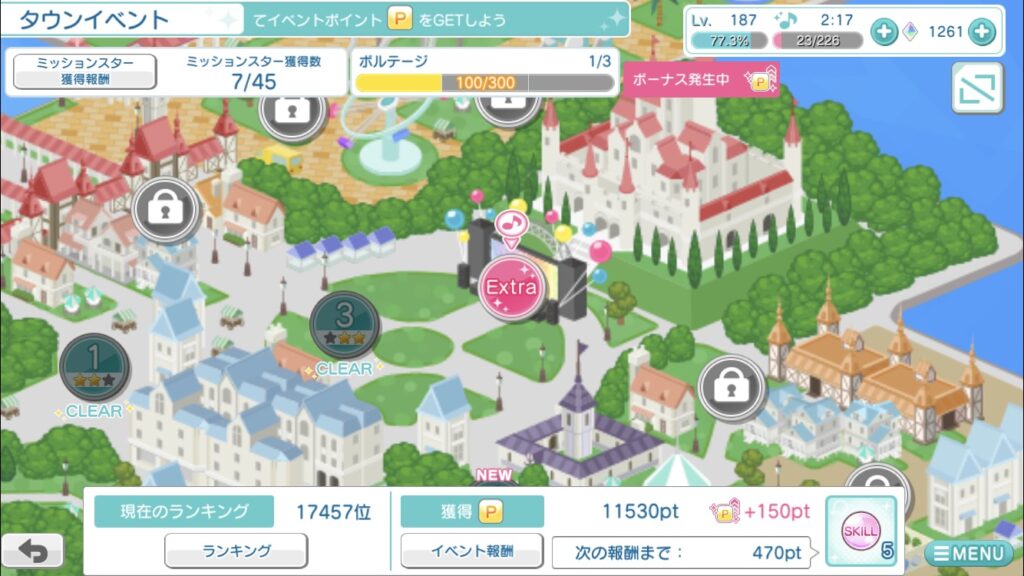The height and width of the screenshot is (576, 1024).
Task: Tap the plus button next to stamina
Action: (x=884, y=32)
